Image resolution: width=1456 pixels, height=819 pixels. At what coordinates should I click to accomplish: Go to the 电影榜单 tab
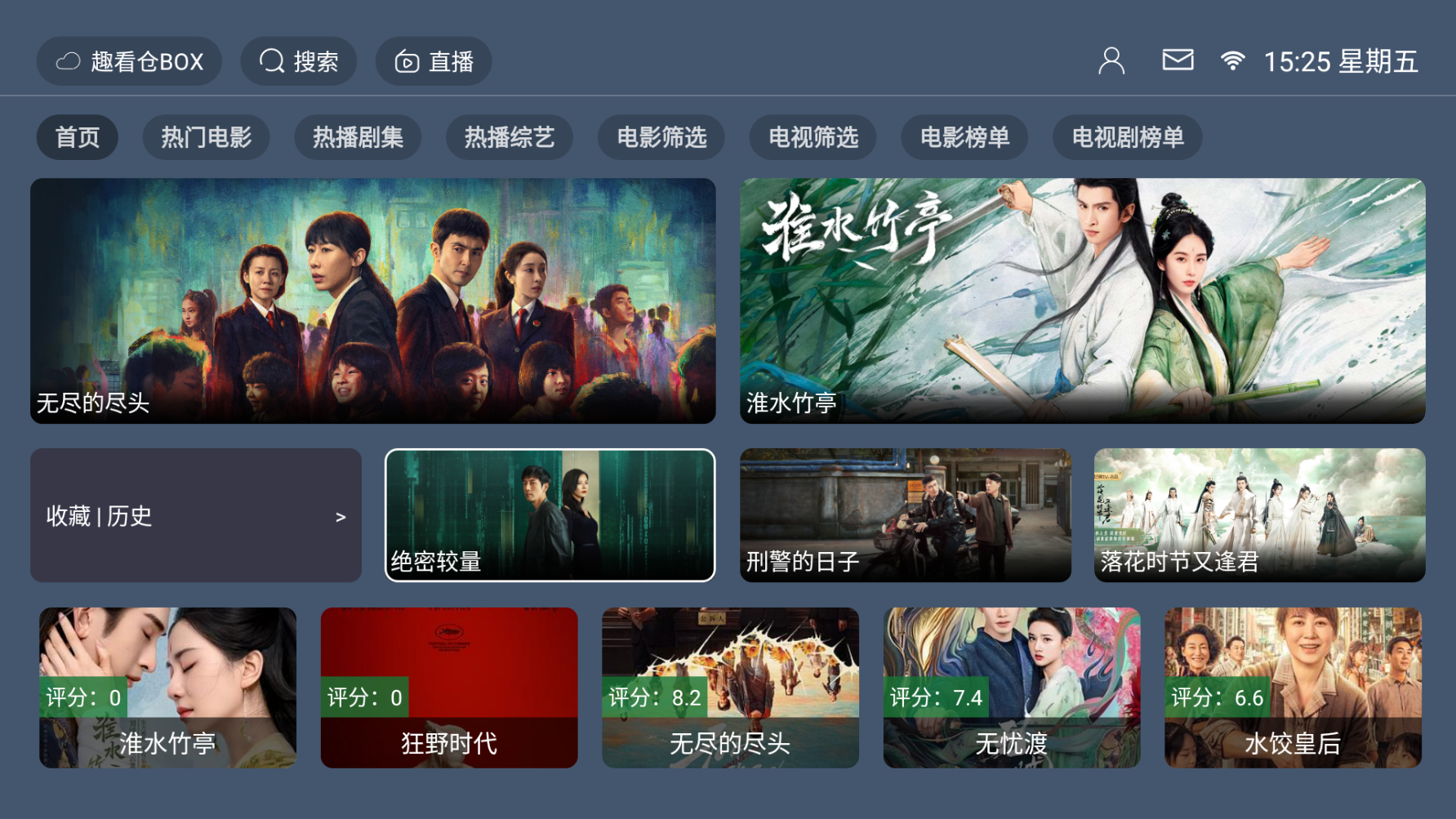[x=964, y=137]
